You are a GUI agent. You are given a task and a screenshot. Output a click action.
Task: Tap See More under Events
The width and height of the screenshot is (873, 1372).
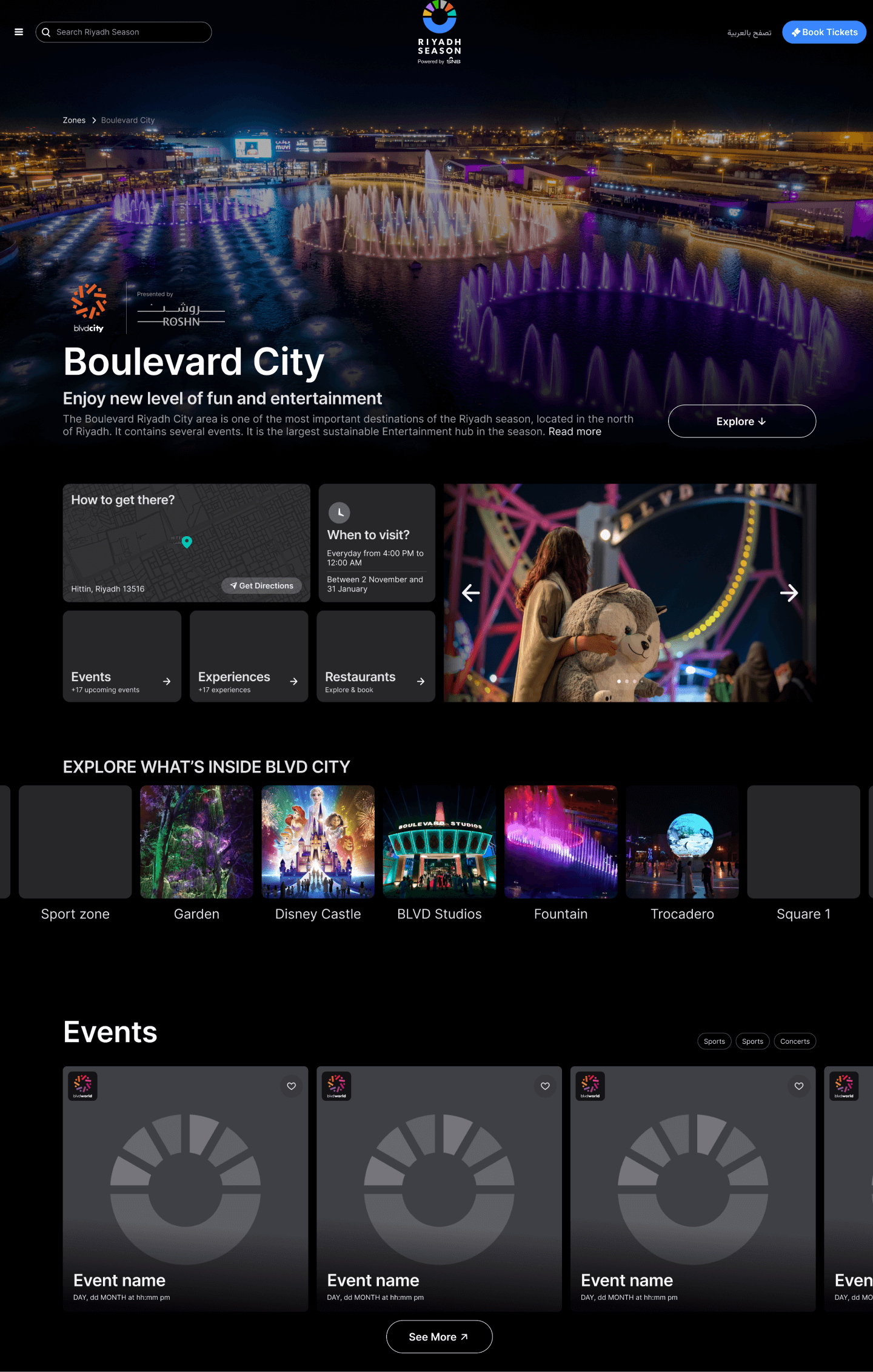[x=439, y=1337]
